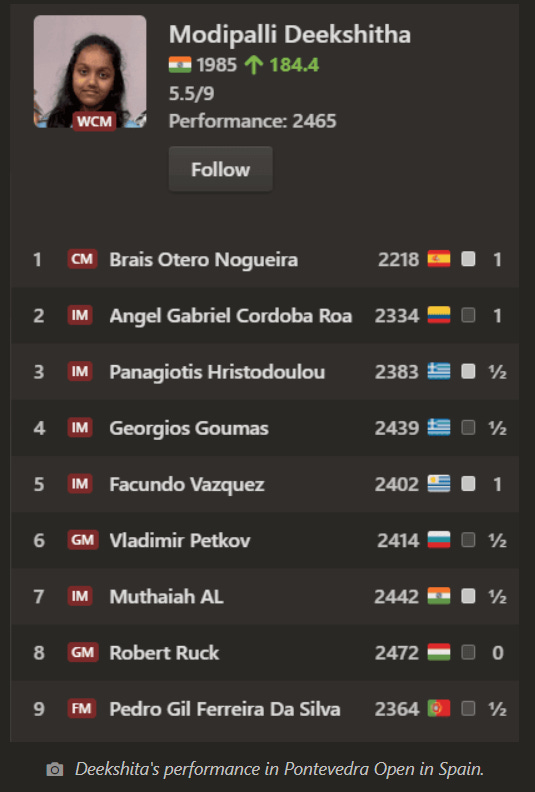
Task: Tap the Robert Ruck round 8 row
Action: click(265, 653)
